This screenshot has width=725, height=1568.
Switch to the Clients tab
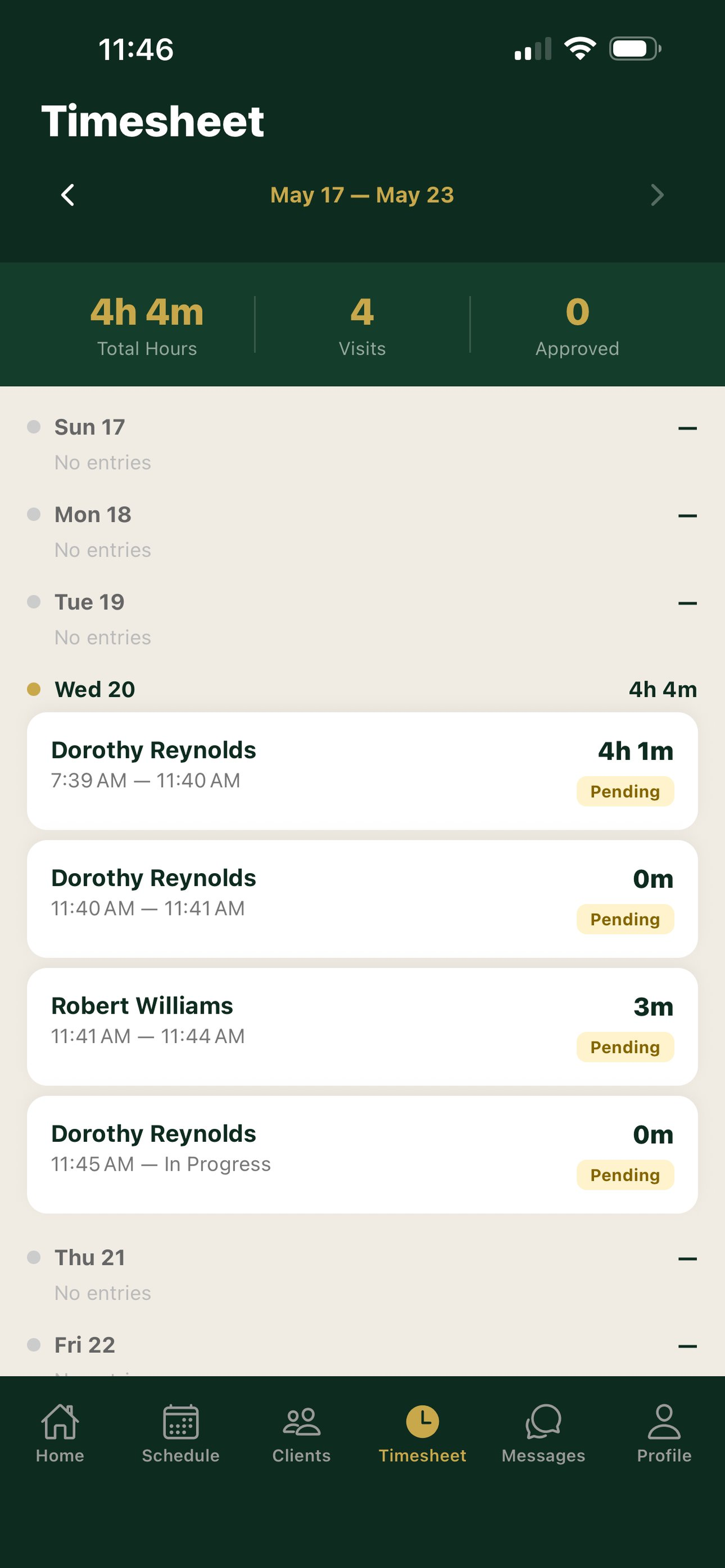pyautogui.click(x=302, y=1434)
